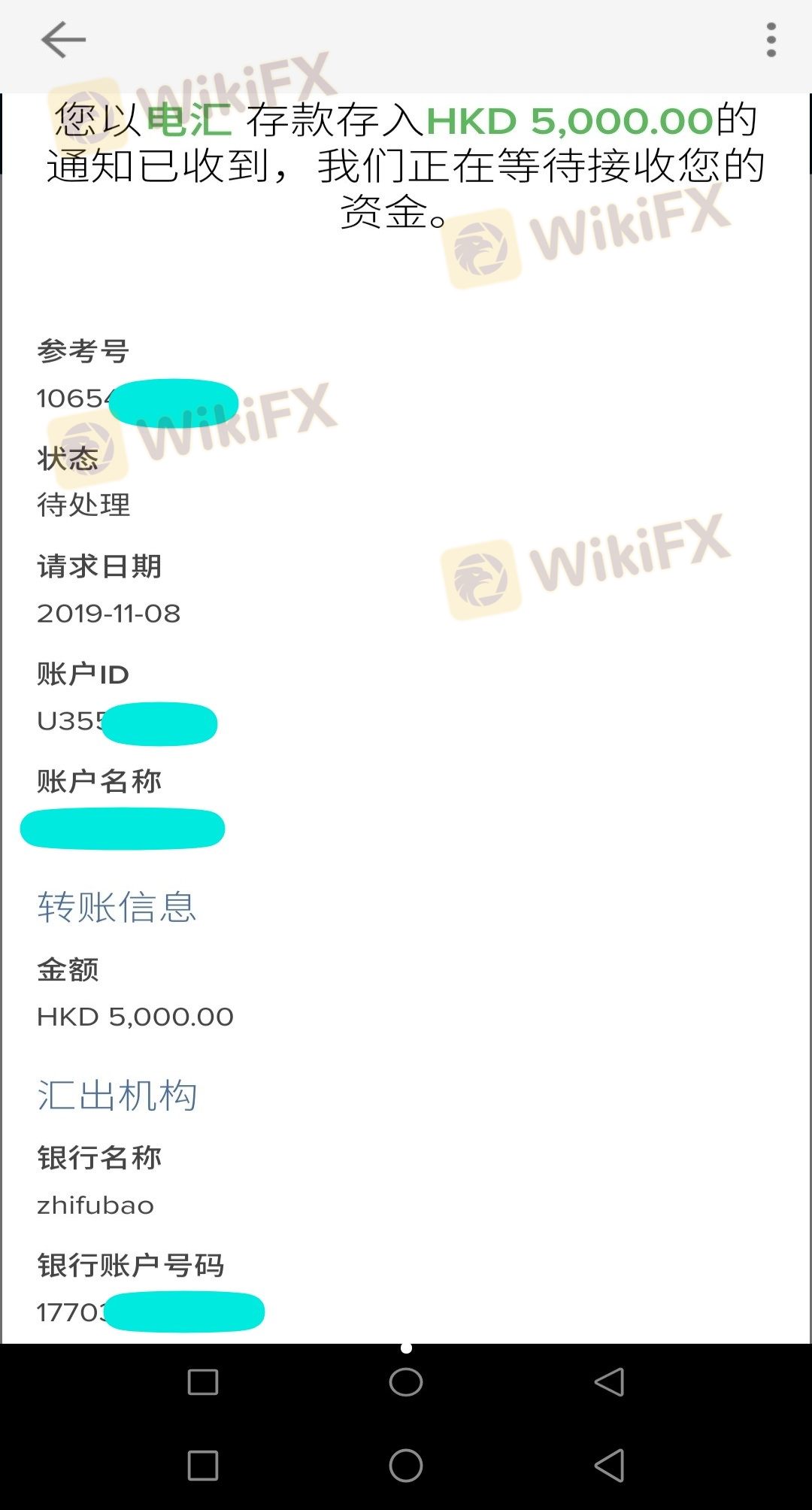812x1510 pixels.
Task: Open the three-dot overflow menu
Action: (771, 40)
